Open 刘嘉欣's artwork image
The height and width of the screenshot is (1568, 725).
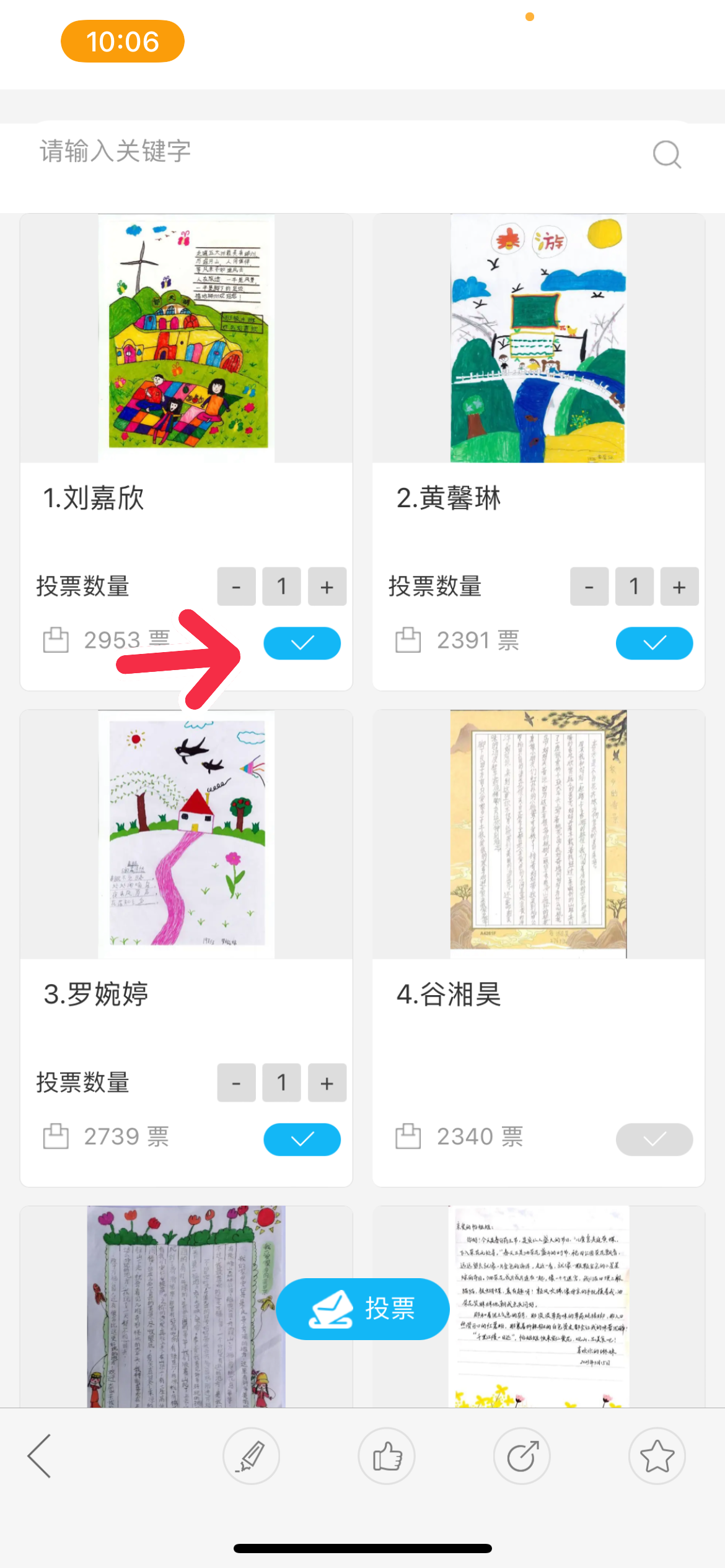pyautogui.click(x=186, y=338)
